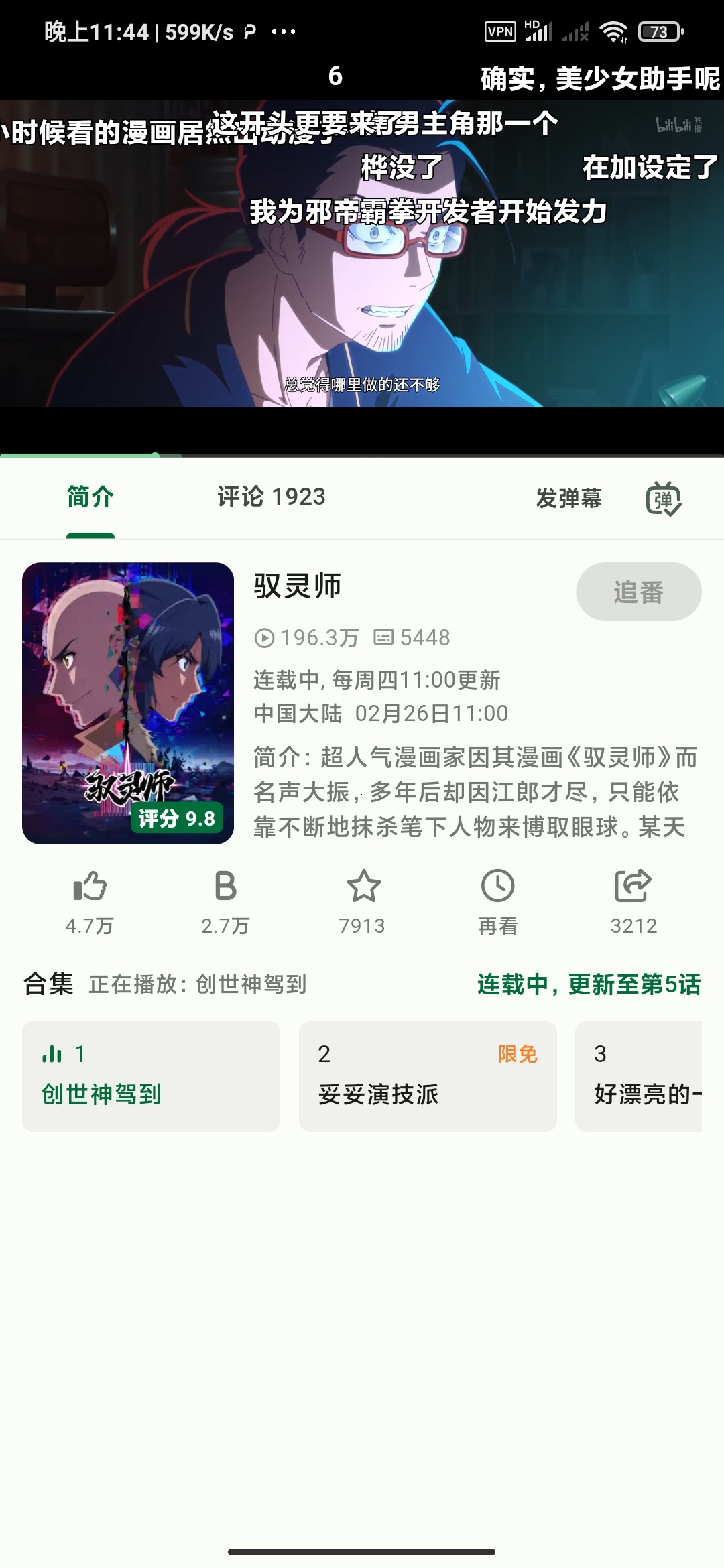Open the 驭灵师 cover art thumbnail

127,702
